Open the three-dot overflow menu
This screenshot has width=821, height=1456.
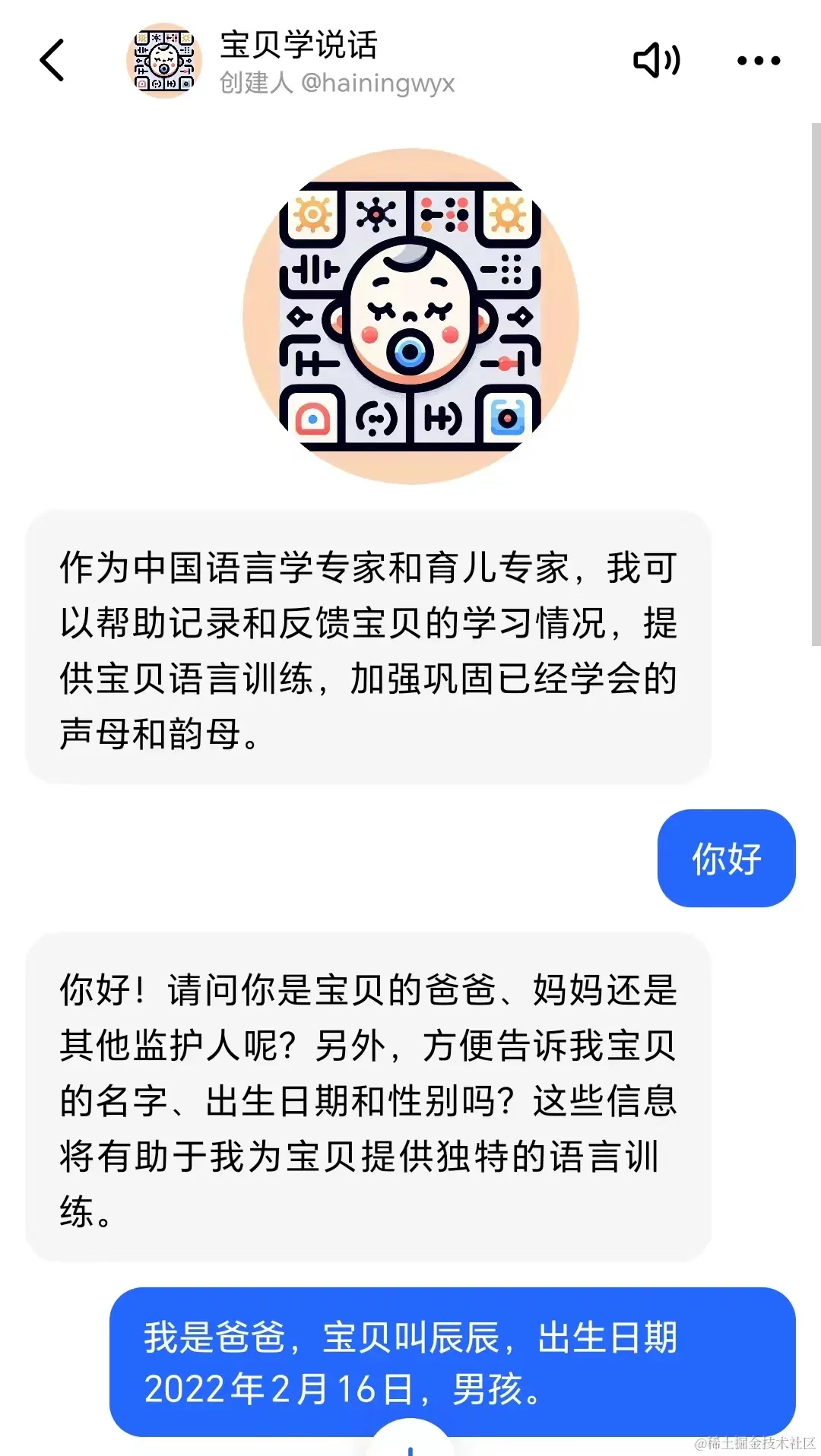pos(759,61)
